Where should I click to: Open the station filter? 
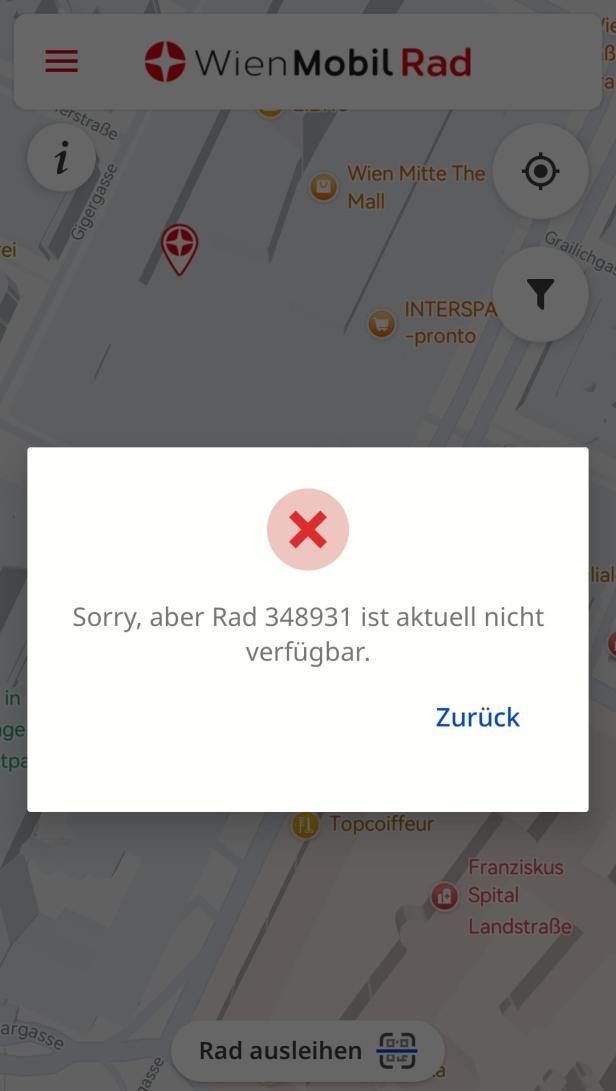pyautogui.click(x=540, y=294)
